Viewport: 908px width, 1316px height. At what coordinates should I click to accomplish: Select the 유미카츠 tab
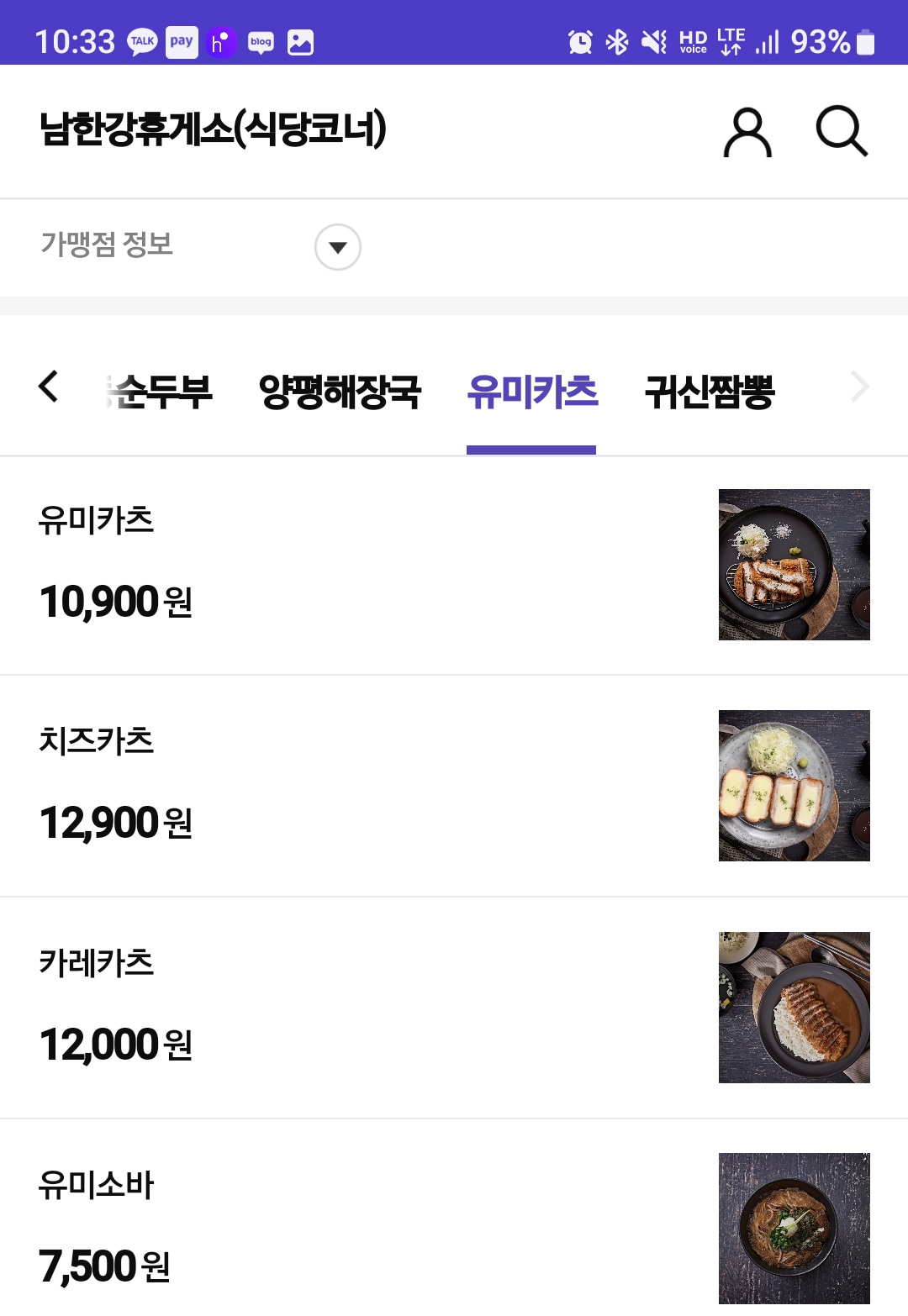tap(531, 392)
